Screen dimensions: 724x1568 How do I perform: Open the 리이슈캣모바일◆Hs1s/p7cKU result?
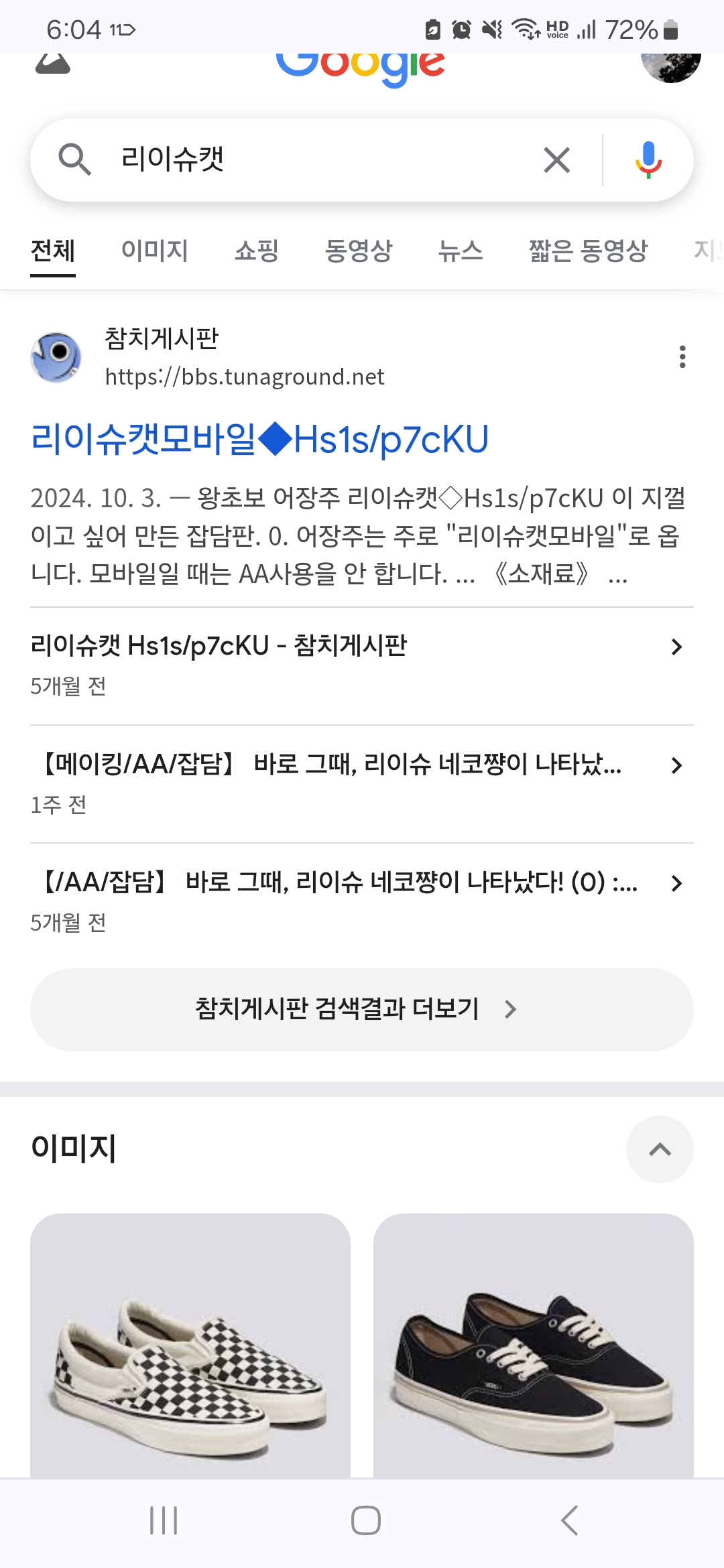[259, 440]
